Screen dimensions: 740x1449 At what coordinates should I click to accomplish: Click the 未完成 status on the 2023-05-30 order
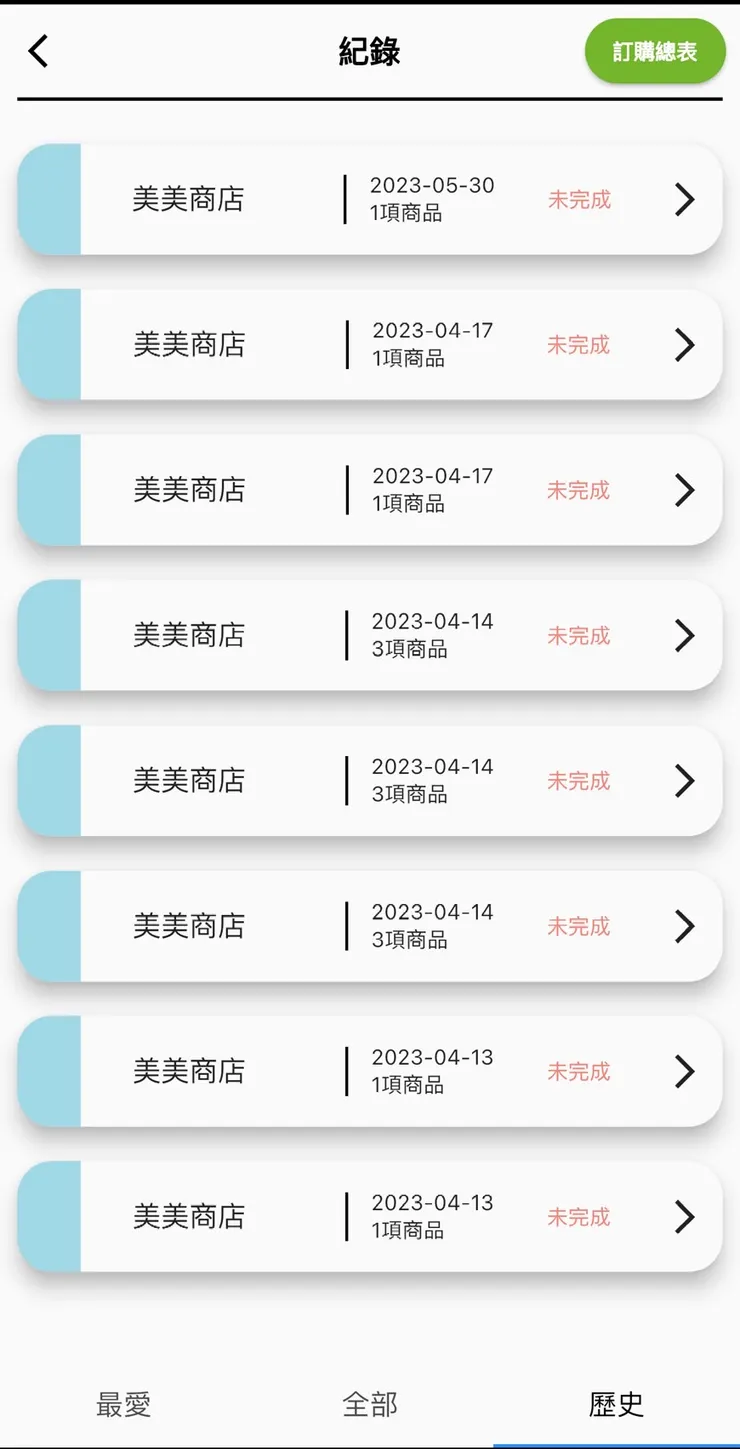pos(578,199)
